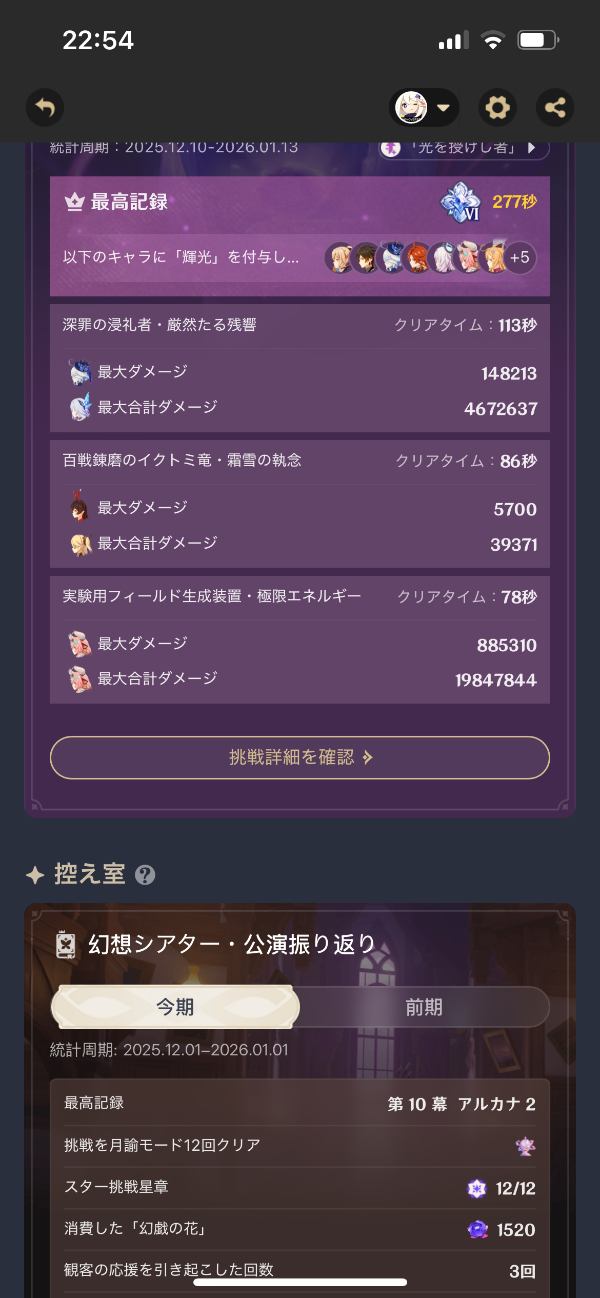The height and width of the screenshot is (1298, 600).
Task: Go back using the top-left arrow
Action: pos(45,107)
